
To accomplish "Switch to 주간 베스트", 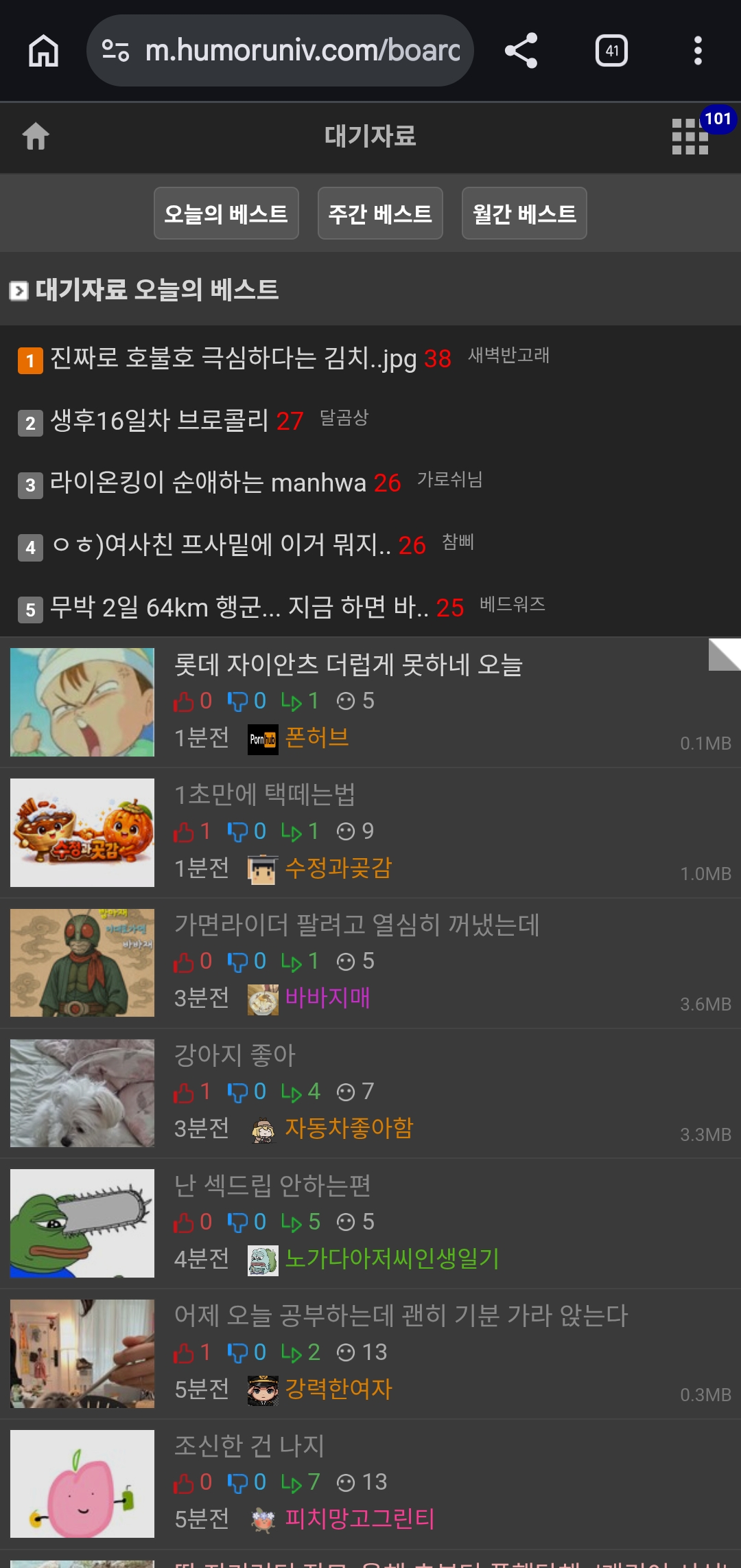I will (x=380, y=214).
